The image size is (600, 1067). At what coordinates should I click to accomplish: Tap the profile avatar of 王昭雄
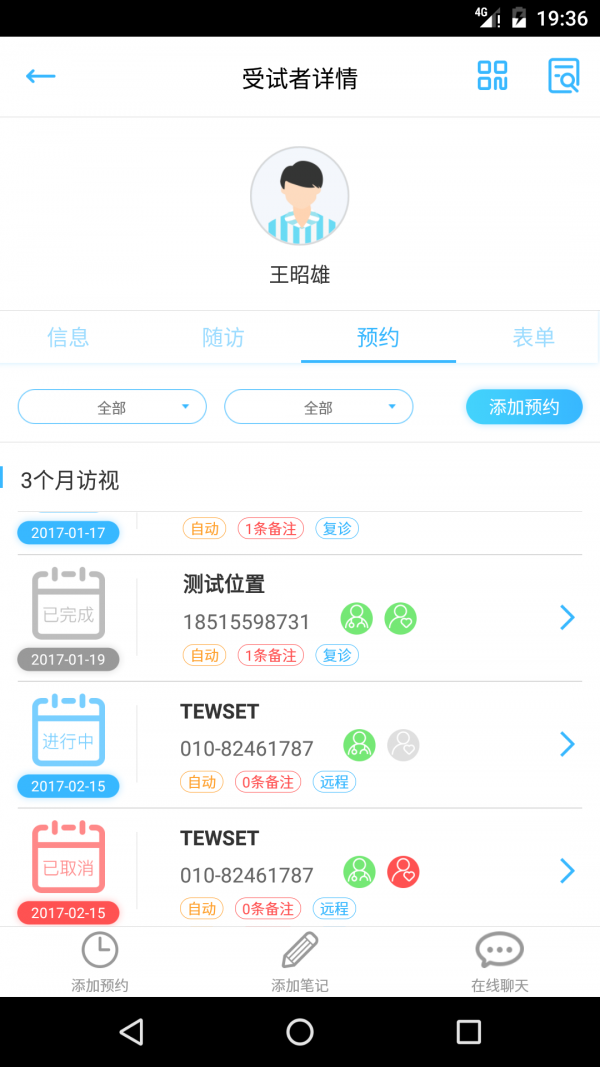pos(299,196)
